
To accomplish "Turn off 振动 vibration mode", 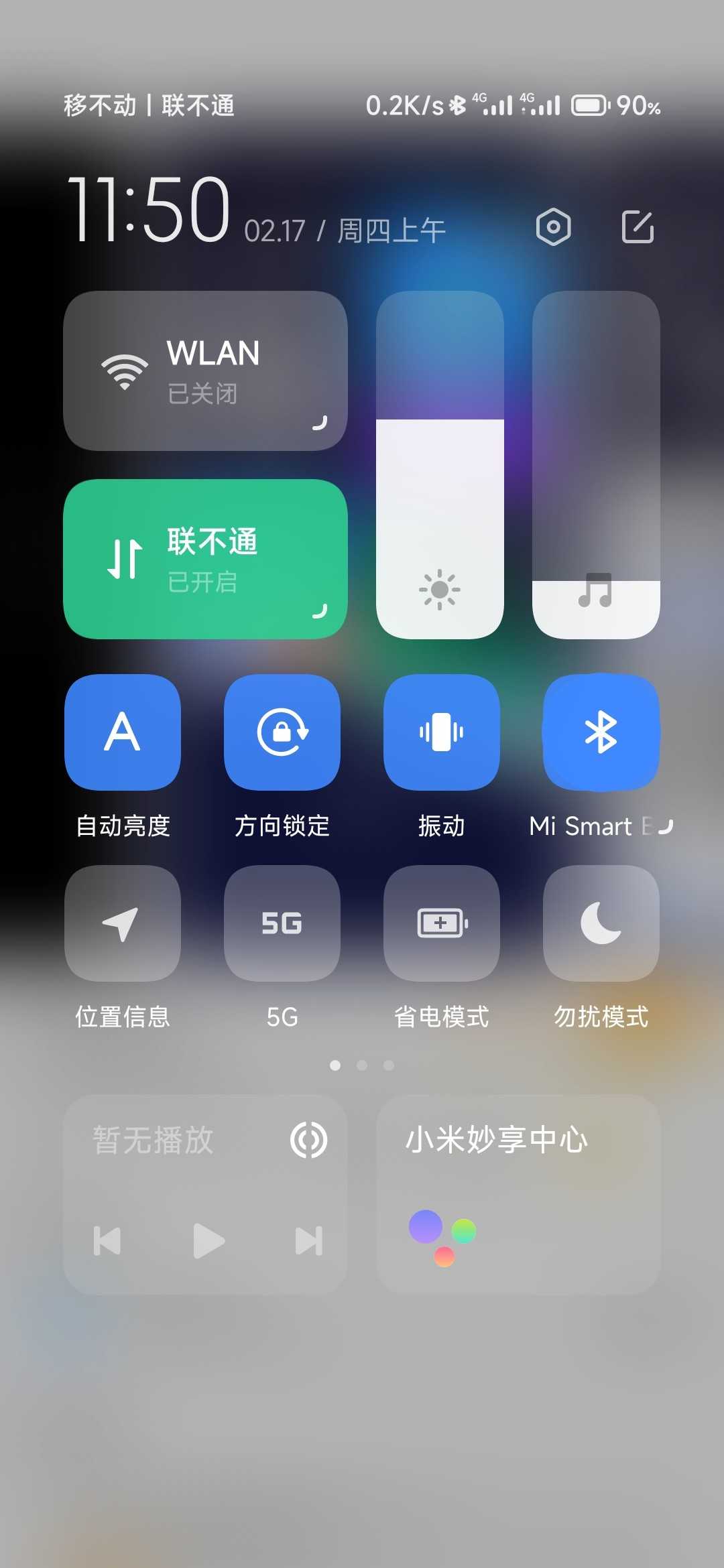I will [441, 732].
